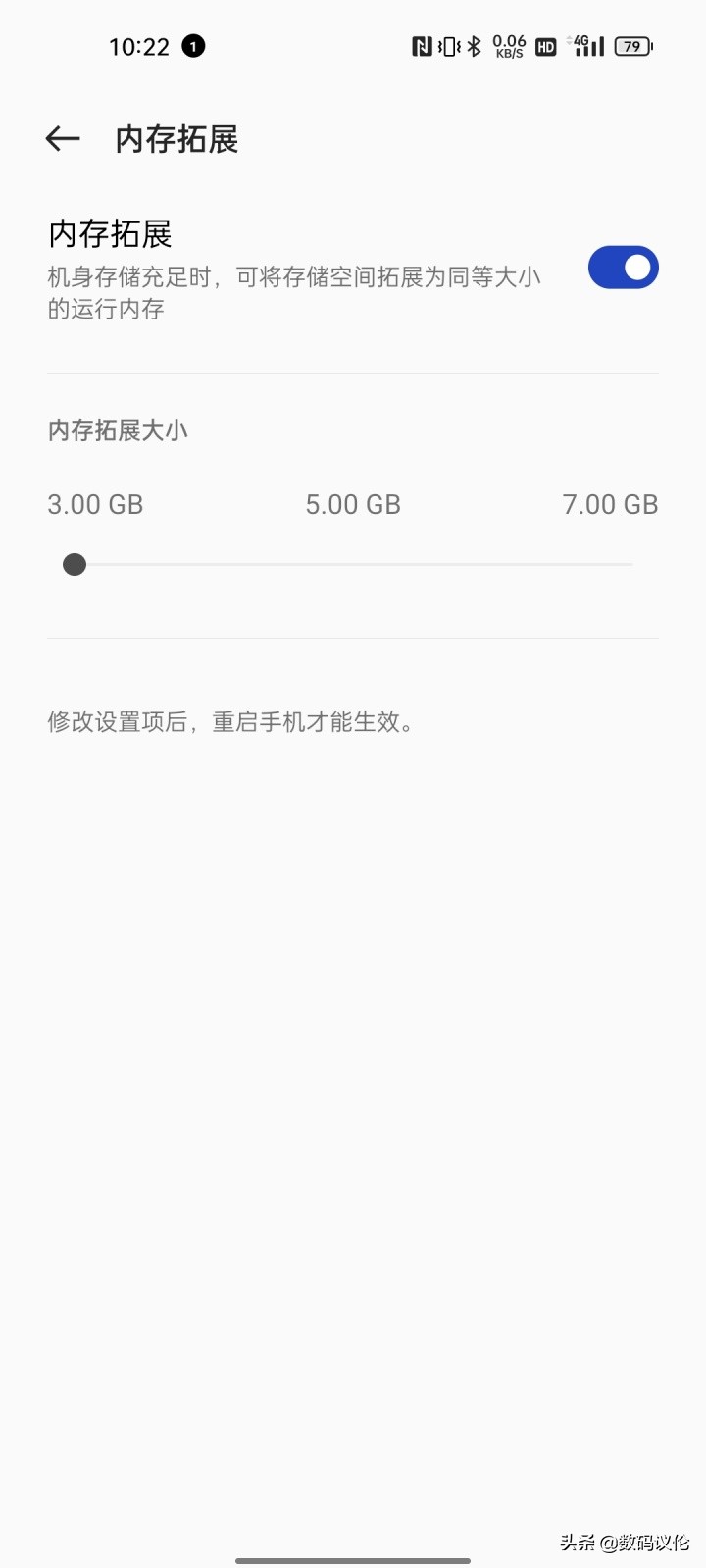Click the battery indicator showing 79
The image size is (706, 1568).
tap(632, 46)
